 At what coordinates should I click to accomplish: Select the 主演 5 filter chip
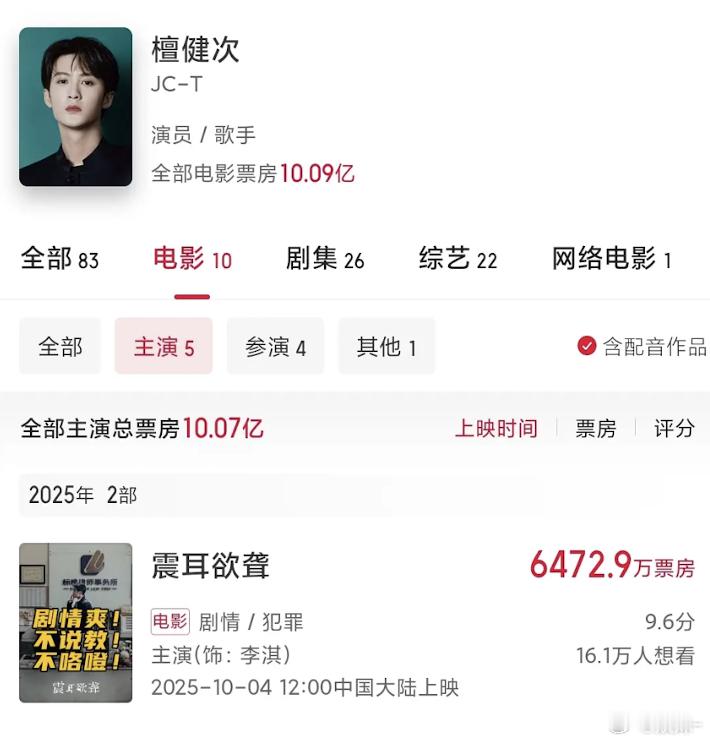[x=164, y=347]
